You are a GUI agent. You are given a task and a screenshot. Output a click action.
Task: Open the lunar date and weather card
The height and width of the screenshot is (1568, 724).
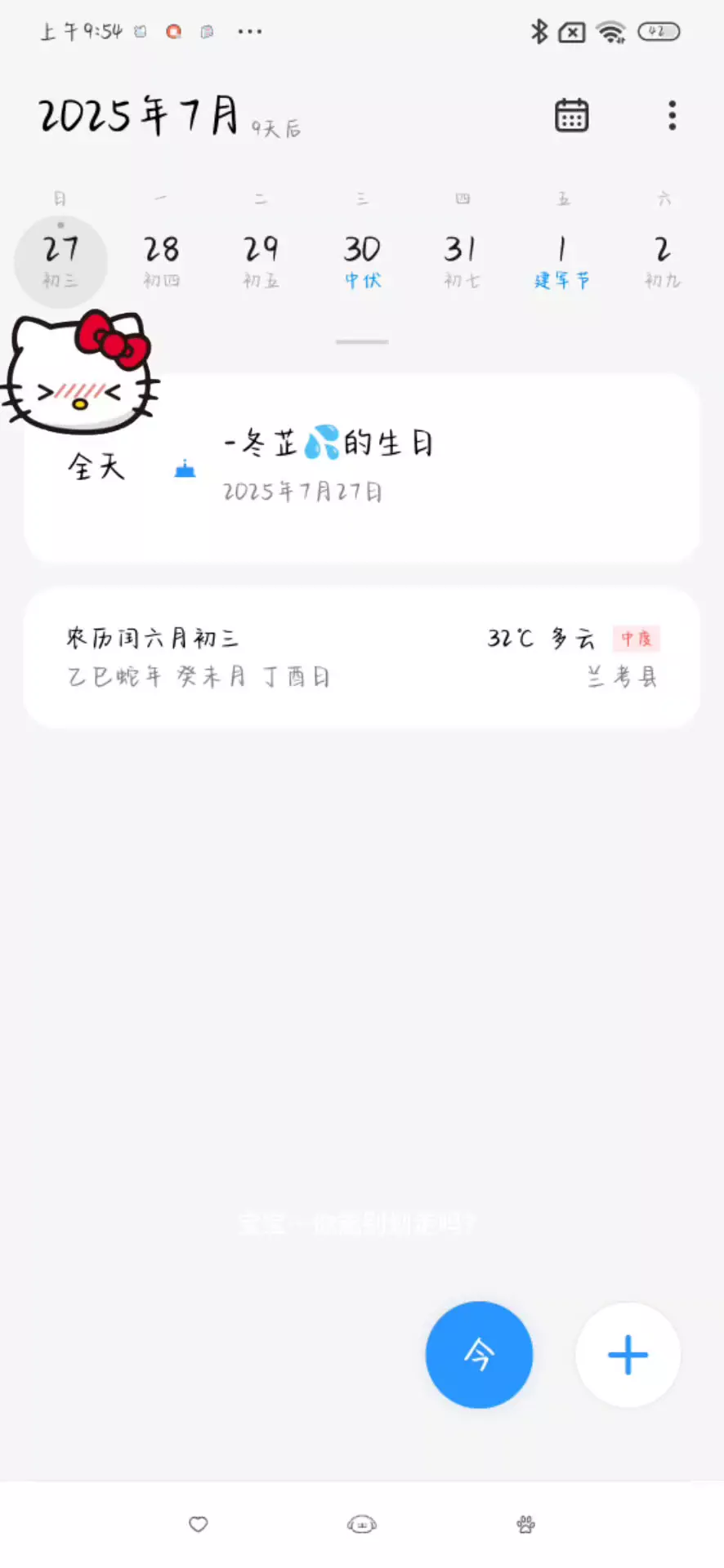pyautogui.click(x=361, y=657)
